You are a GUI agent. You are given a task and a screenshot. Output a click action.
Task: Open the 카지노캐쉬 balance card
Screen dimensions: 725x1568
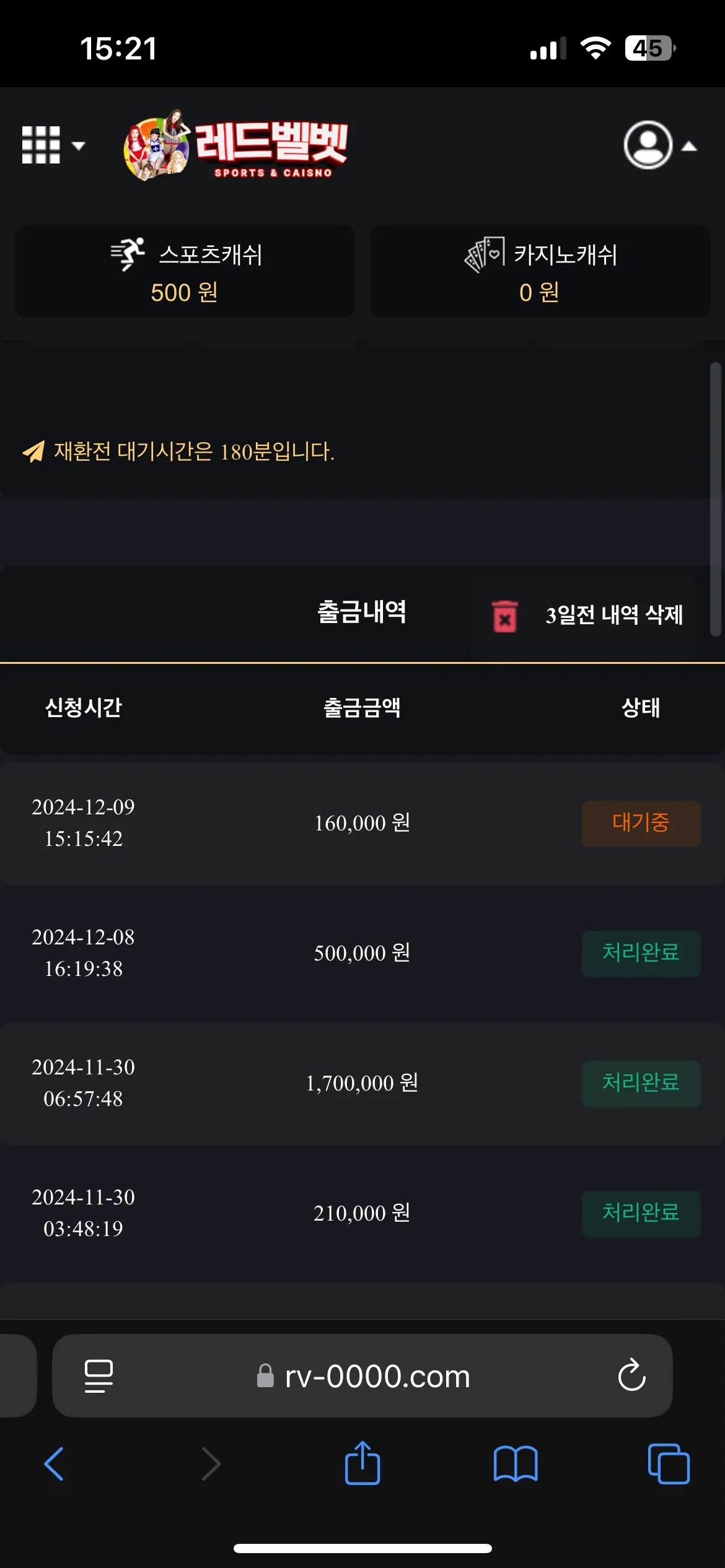540,271
